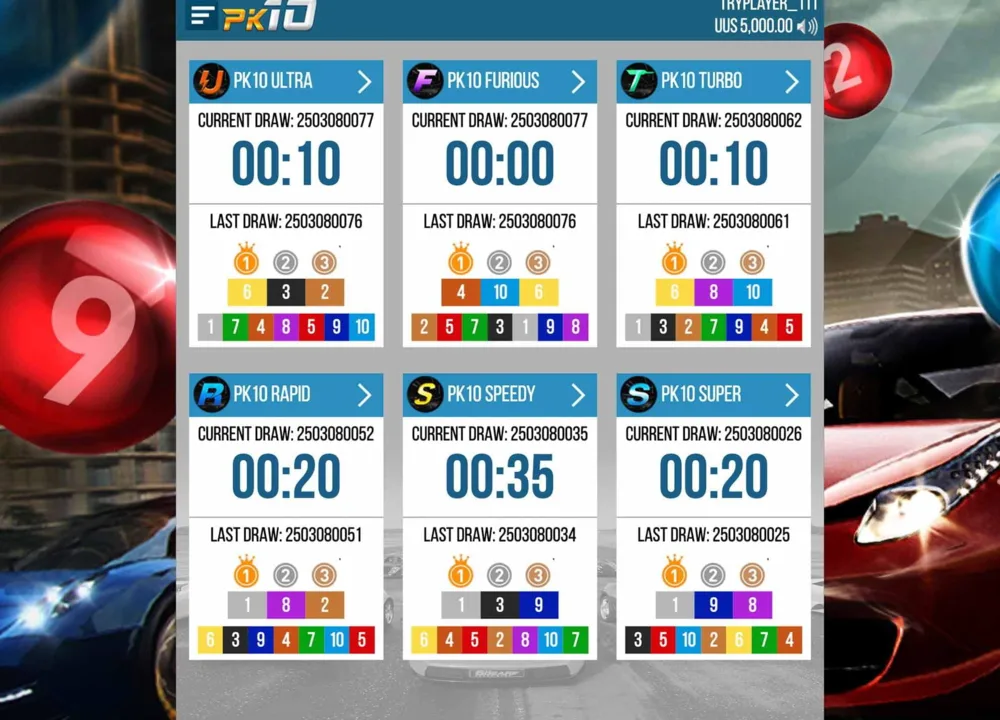
Task: Launch the PK10 Rapid game
Action: coord(286,395)
